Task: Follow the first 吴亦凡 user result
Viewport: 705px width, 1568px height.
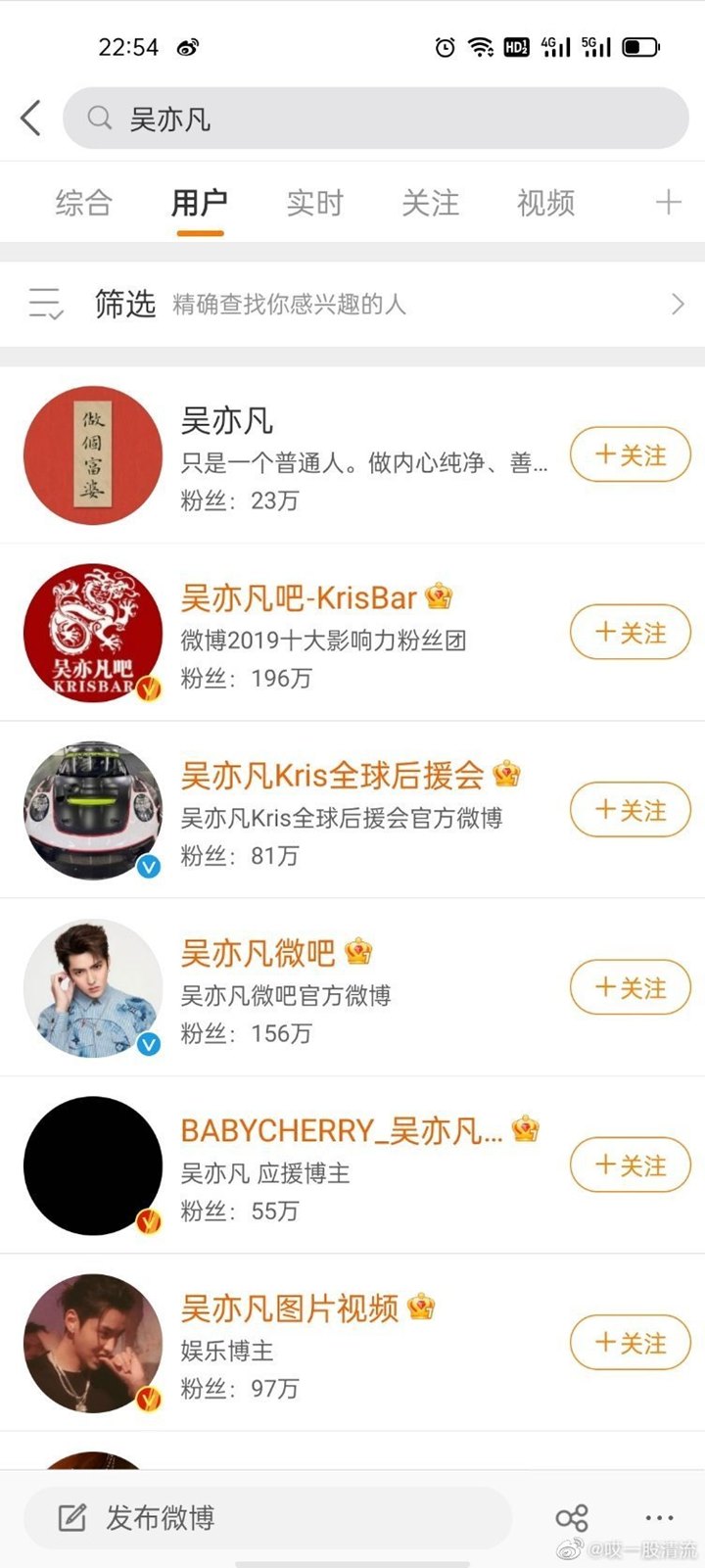Action: click(x=630, y=454)
